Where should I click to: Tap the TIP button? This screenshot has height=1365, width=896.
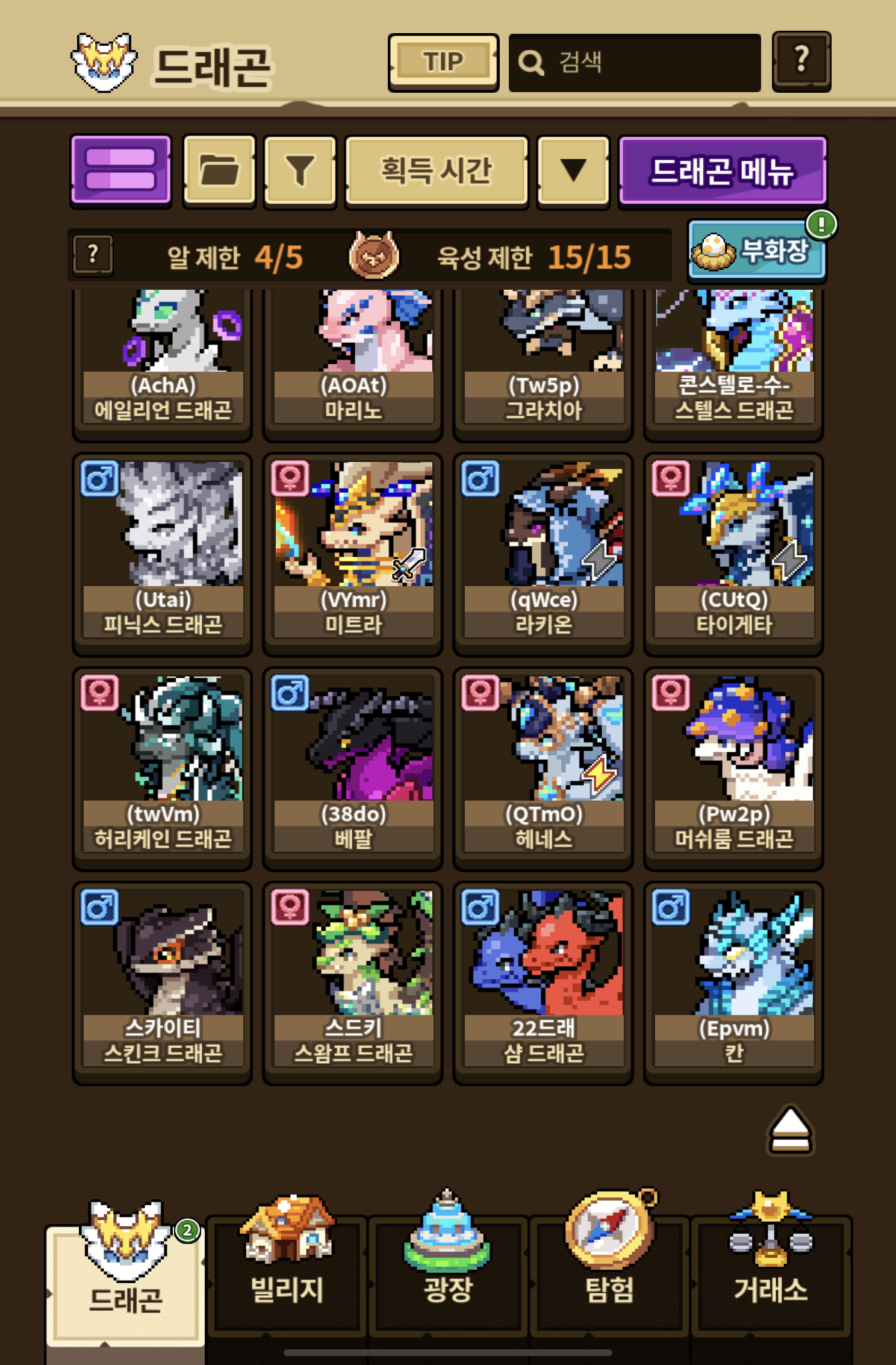[x=443, y=63]
